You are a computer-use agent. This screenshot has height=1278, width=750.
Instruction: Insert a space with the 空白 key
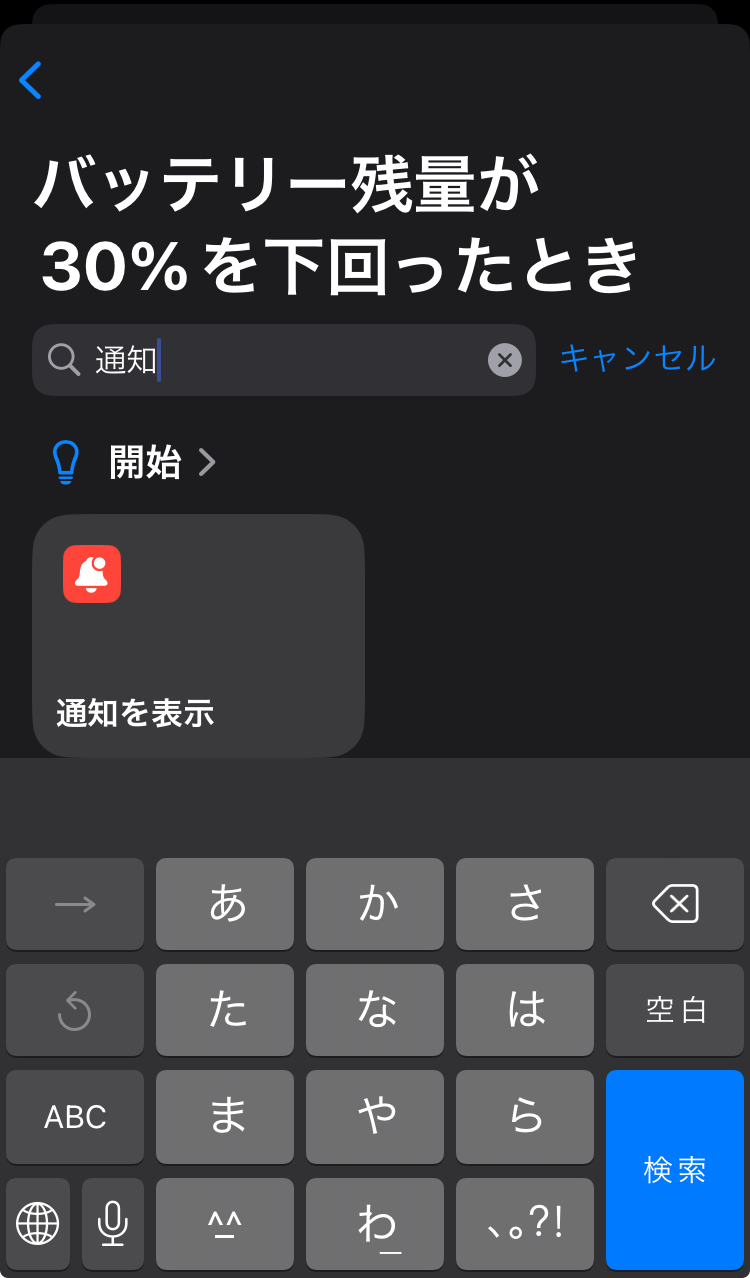675,1011
